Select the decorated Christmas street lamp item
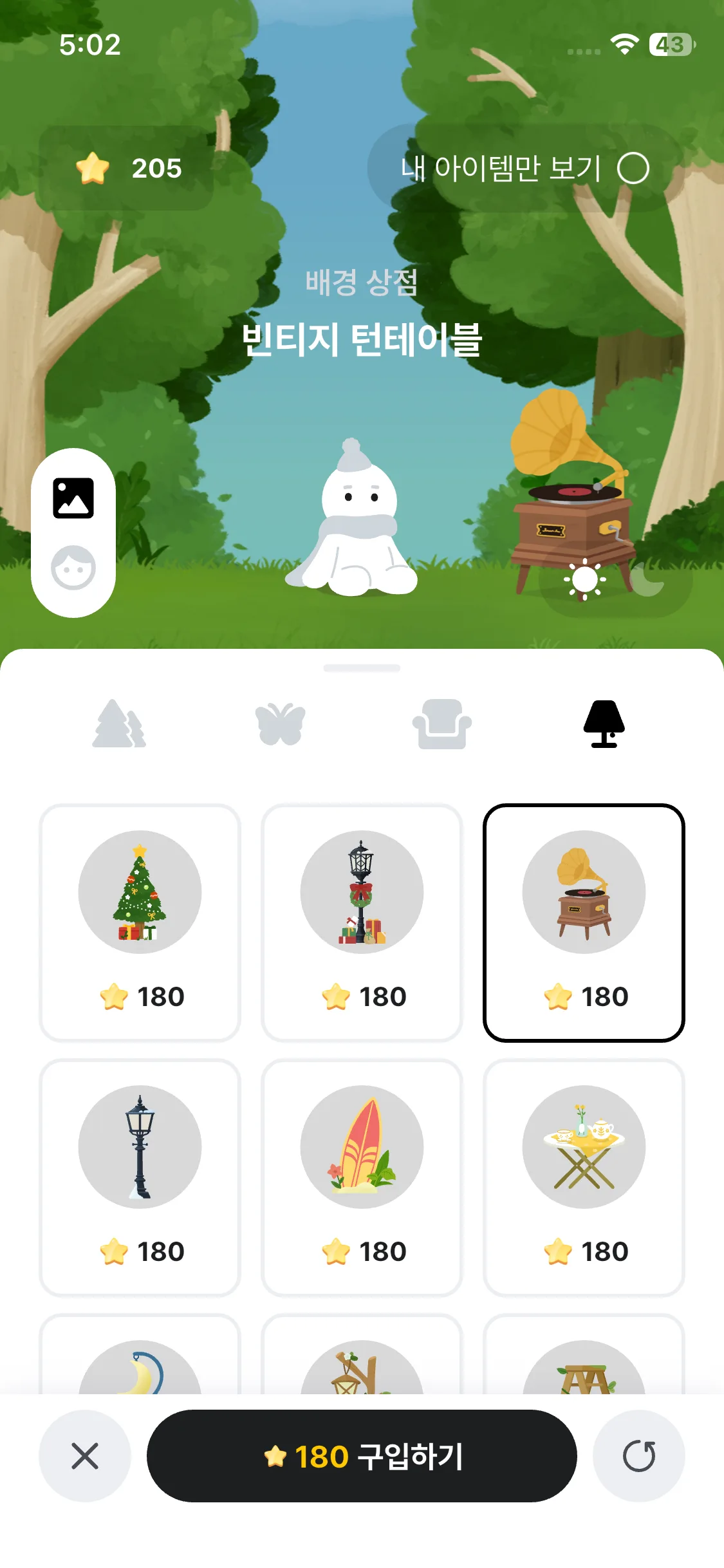Viewport: 724px width, 1568px height. [362, 922]
